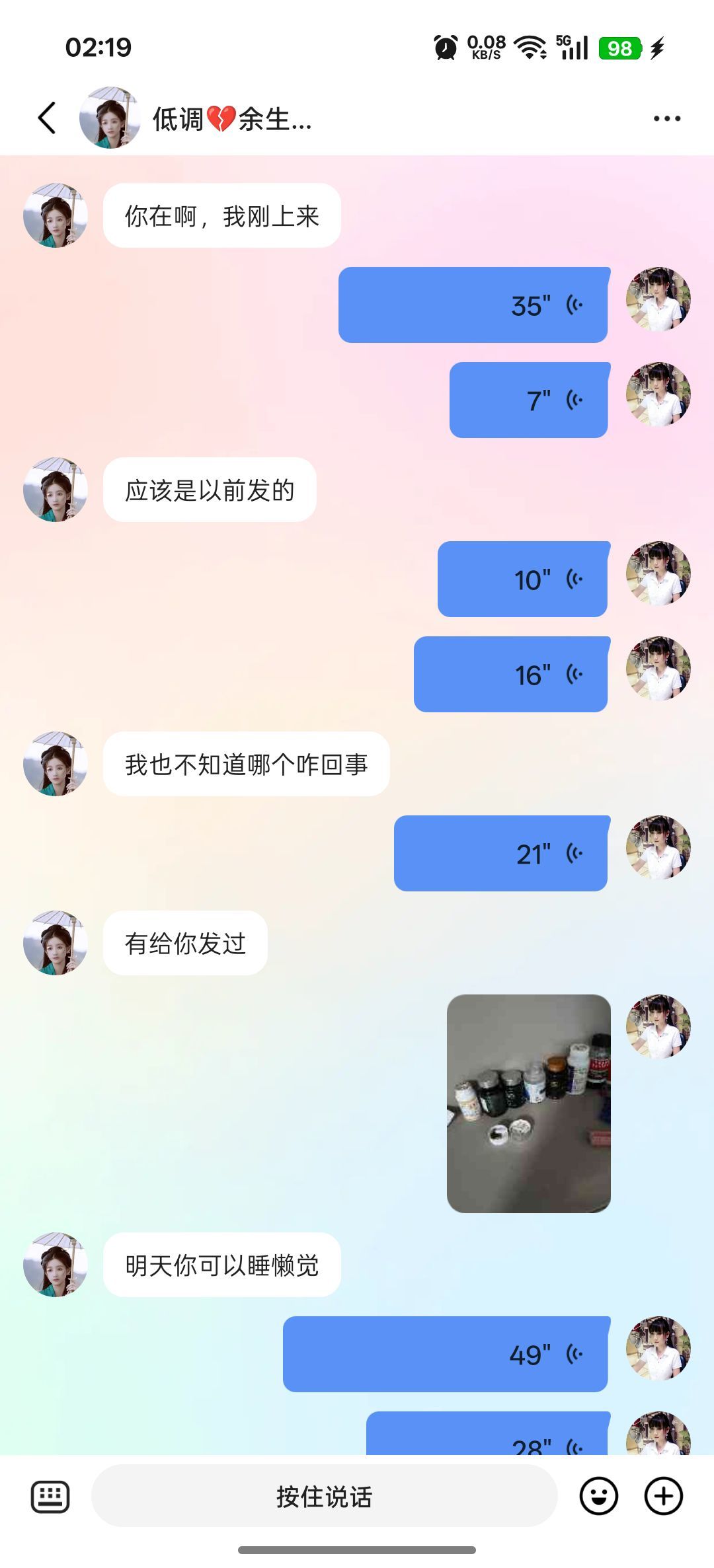Viewport: 714px width, 1568px height.
Task: Play the 21-second voice message
Action: pos(501,853)
